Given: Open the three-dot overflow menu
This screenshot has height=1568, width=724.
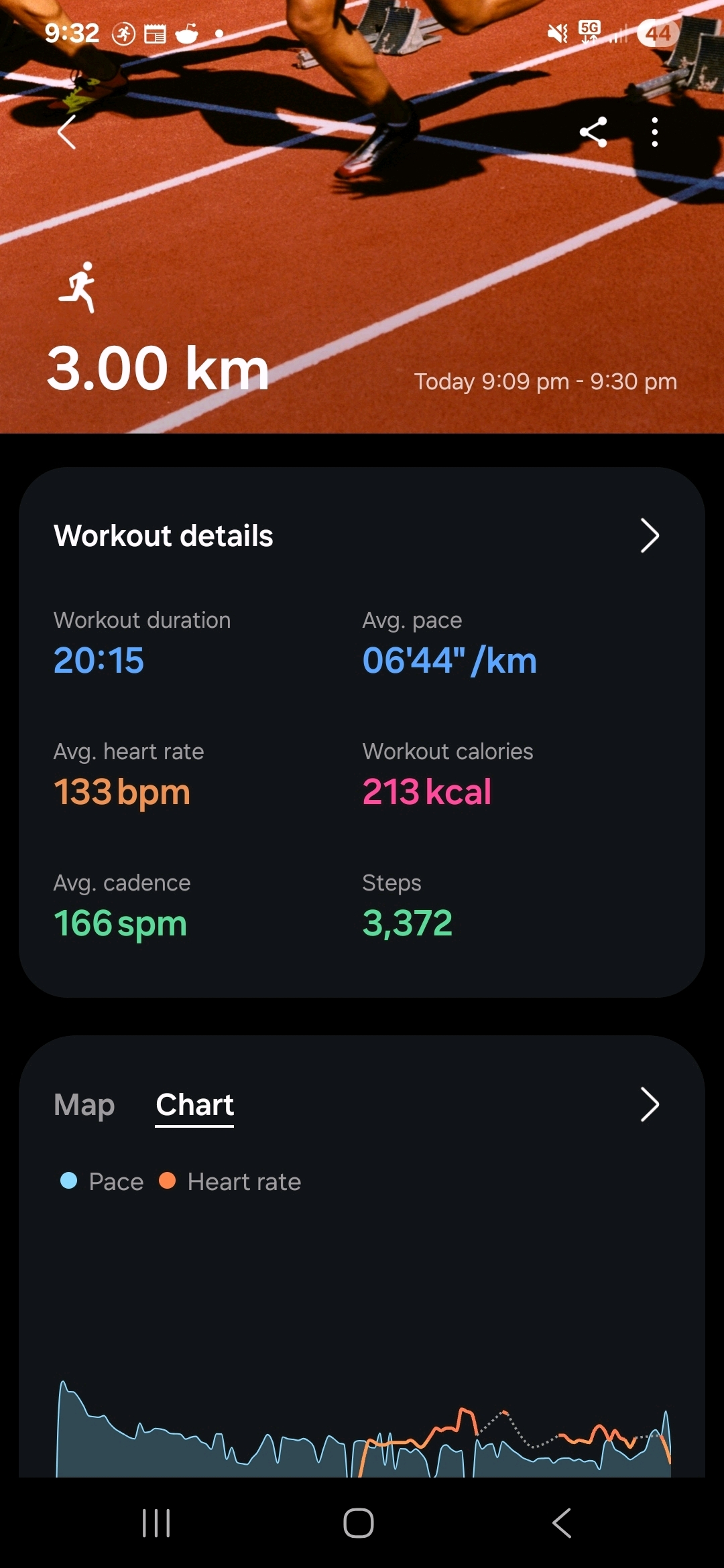Looking at the screenshot, I should [655, 132].
